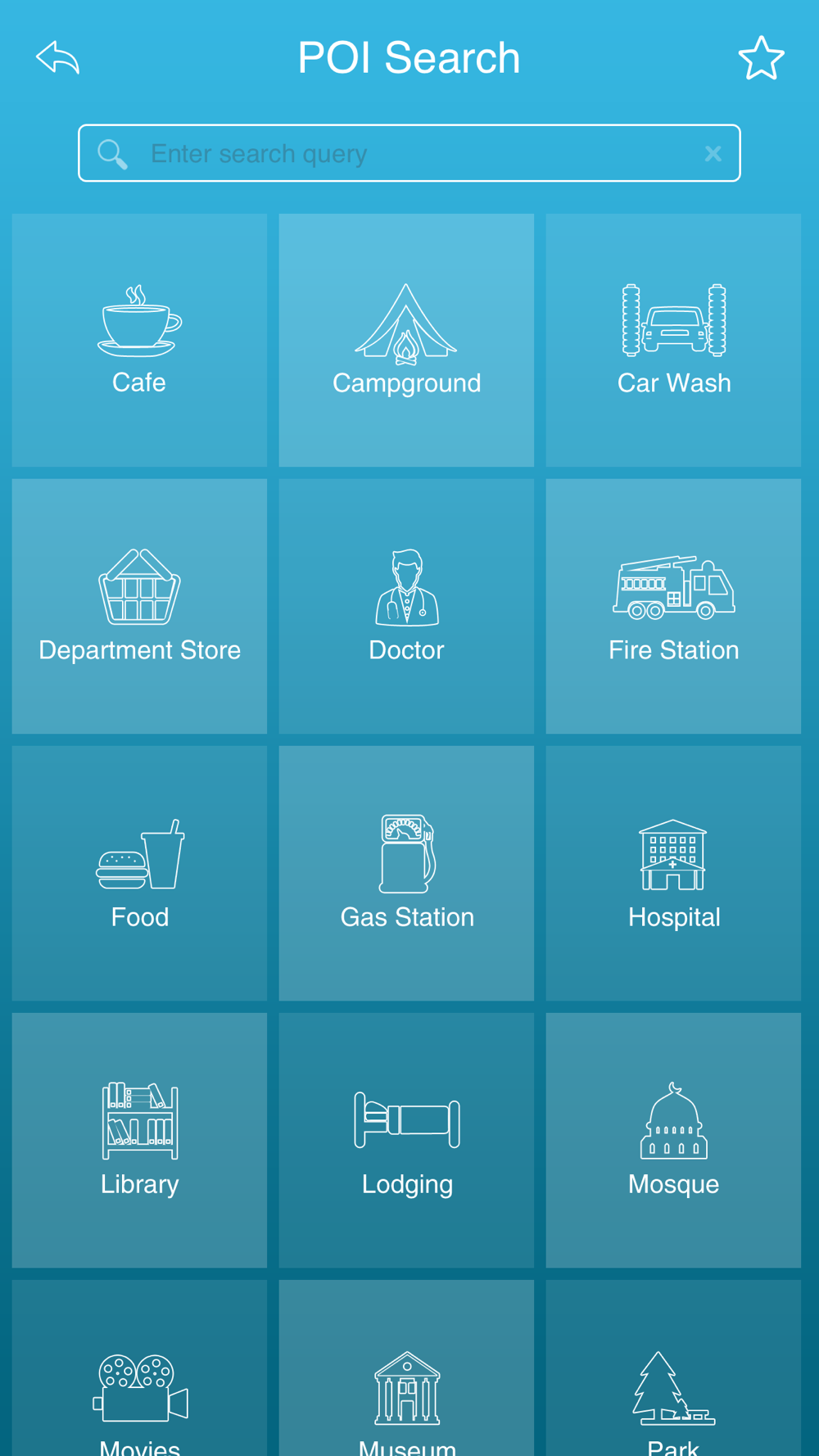Open favorites with the star icon
The image size is (819, 1456).
(x=761, y=57)
